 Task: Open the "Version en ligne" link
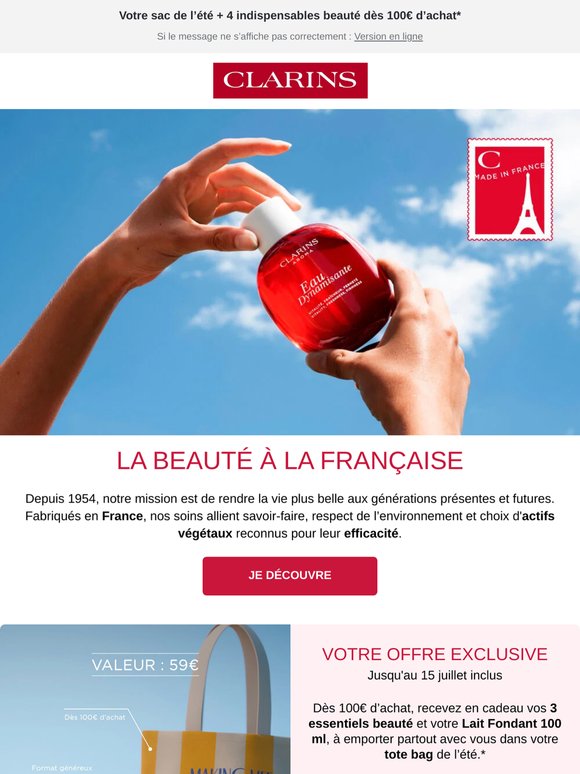tap(388, 37)
